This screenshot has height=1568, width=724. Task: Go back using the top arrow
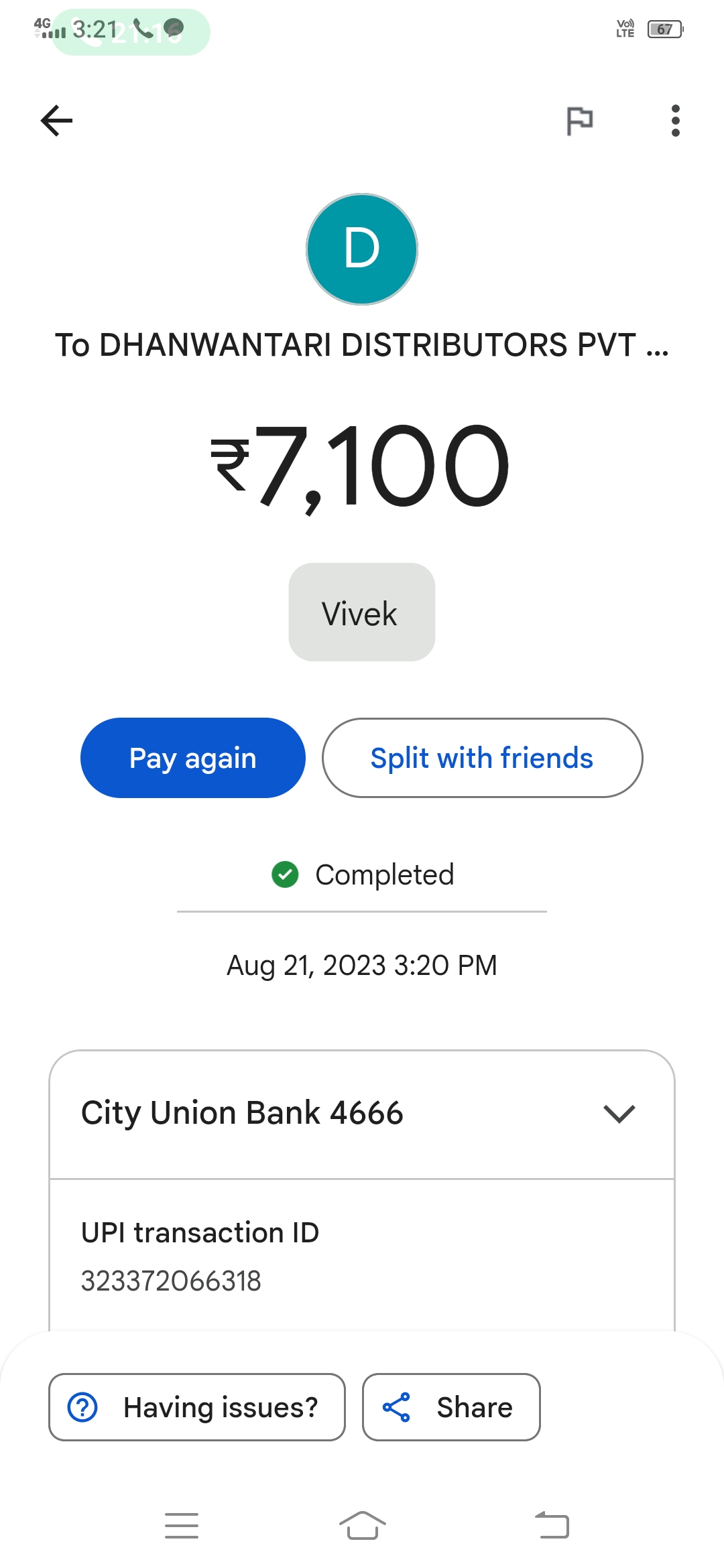pyautogui.click(x=56, y=121)
